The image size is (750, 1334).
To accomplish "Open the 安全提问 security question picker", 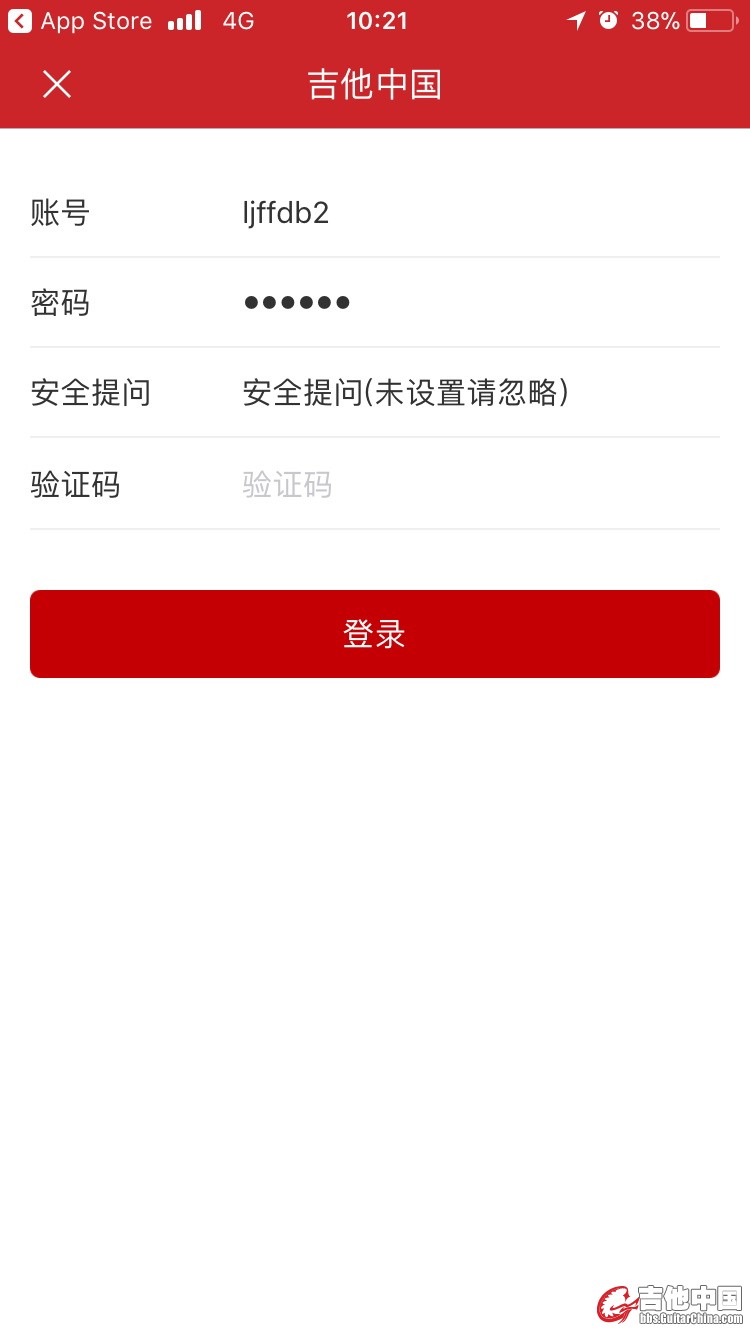I will click(x=478, y=393).
